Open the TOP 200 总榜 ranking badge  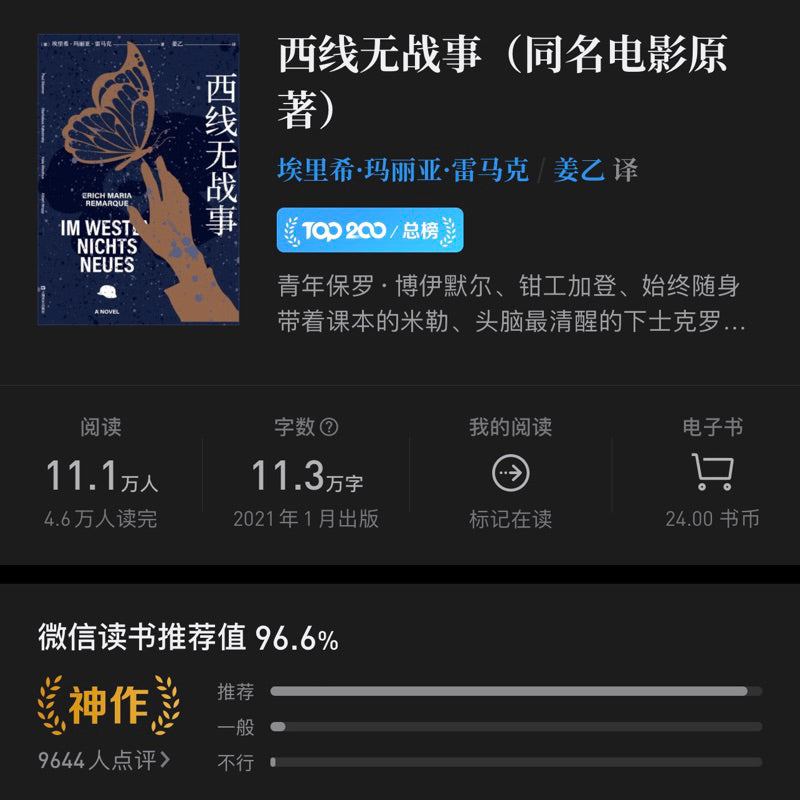[x=370, y=231]
